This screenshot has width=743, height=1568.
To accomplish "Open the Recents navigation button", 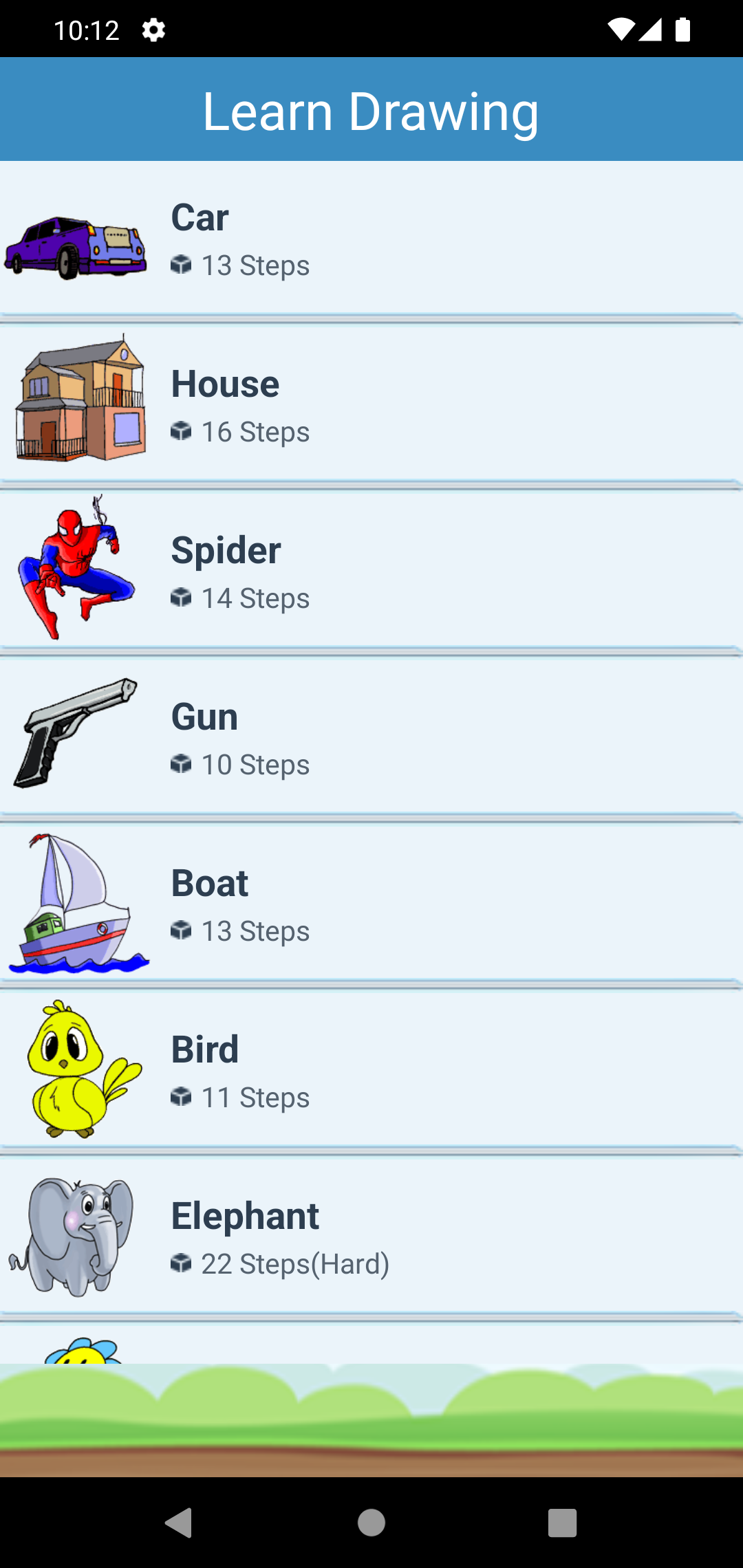I will pos(561,1523).
